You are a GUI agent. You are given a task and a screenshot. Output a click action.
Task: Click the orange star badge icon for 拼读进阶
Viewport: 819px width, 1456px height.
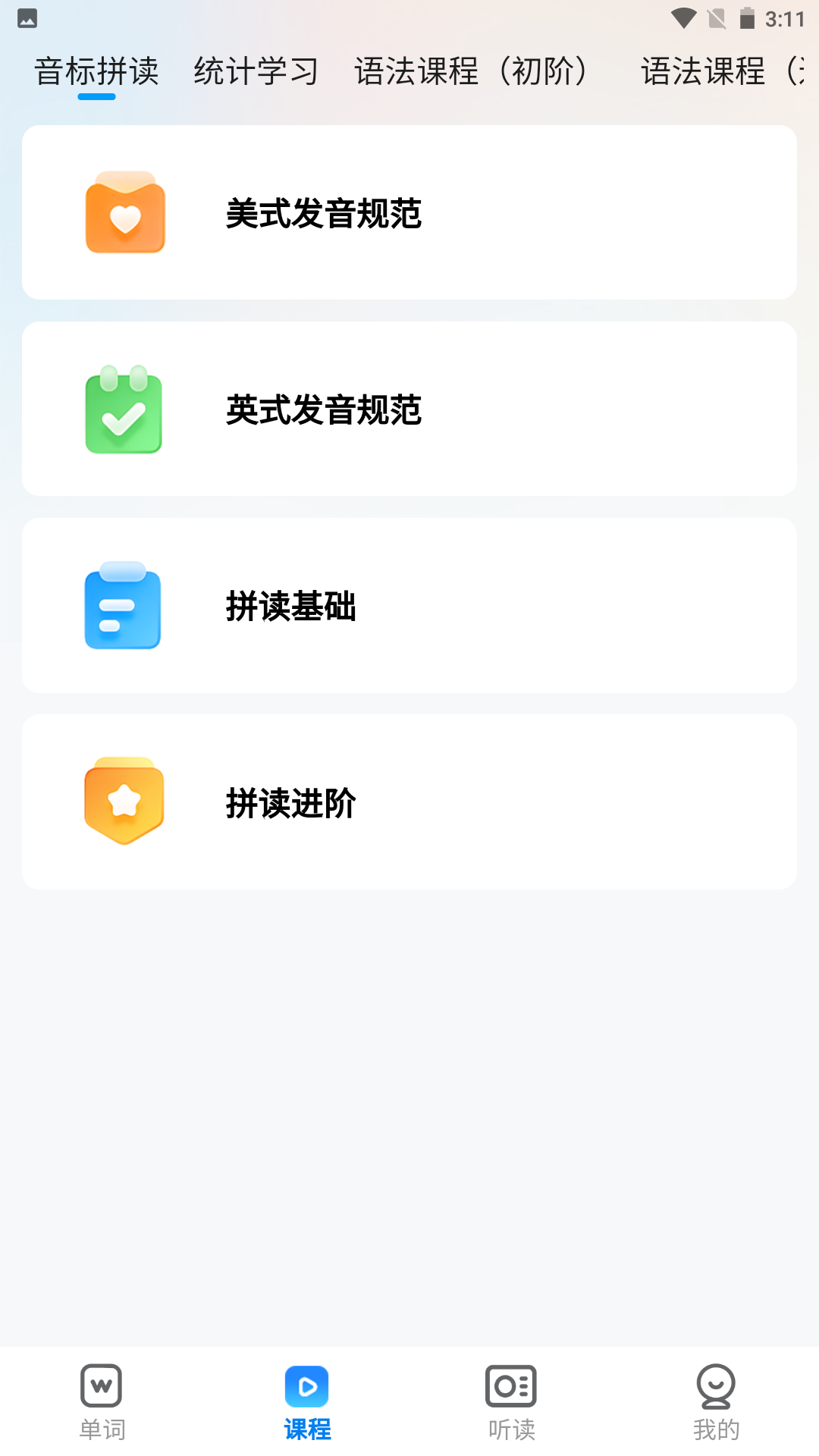[x=124, y=802]
